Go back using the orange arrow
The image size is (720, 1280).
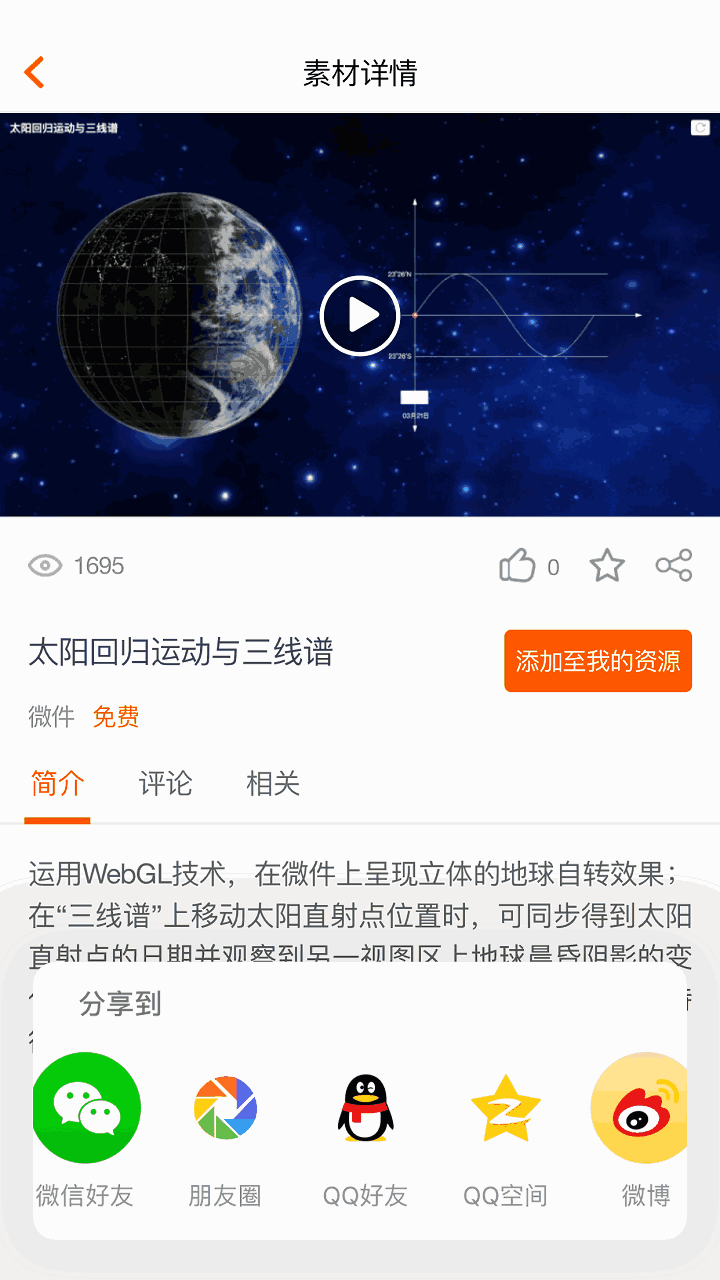tap(35, 73)
